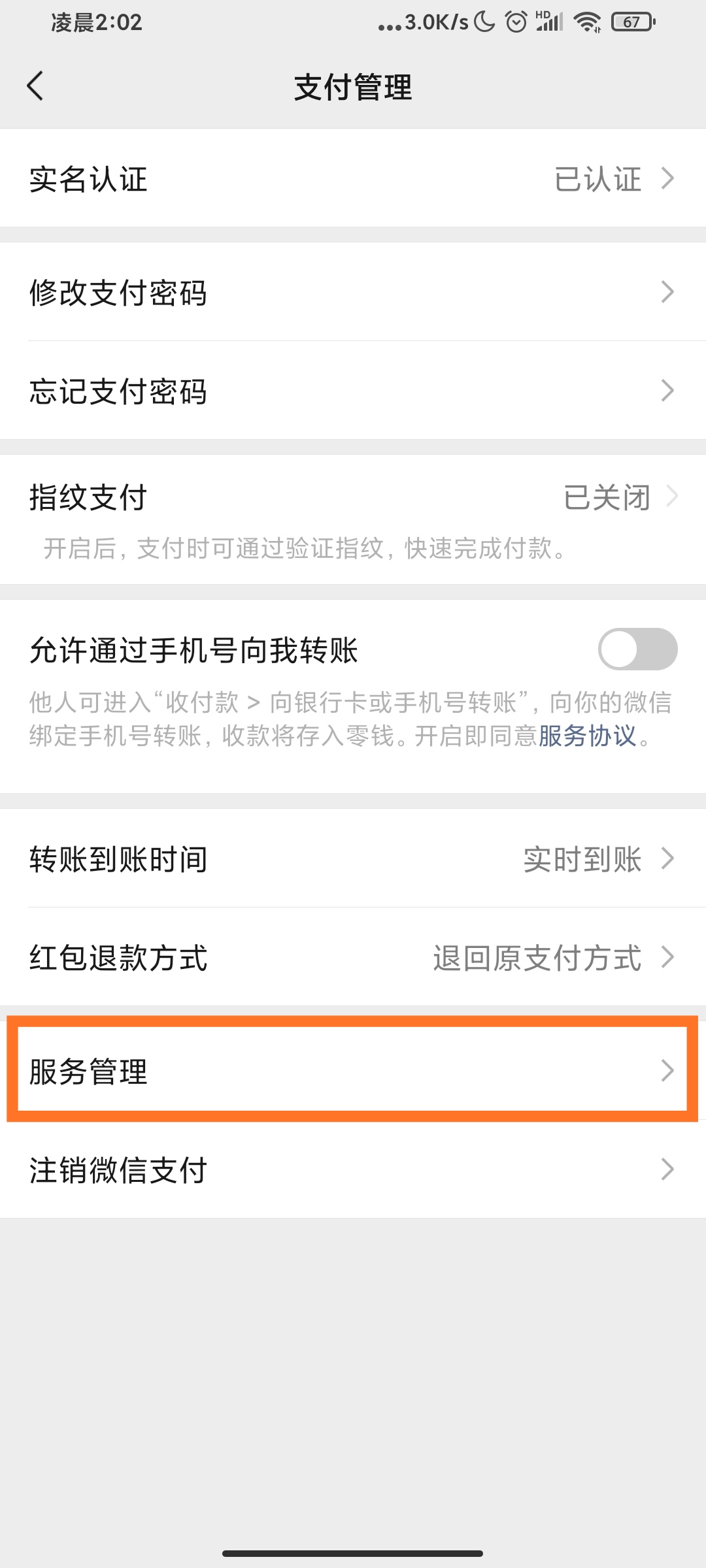
Task: Enable 允许通过手机号向我转账 switch
Action: click(x=637, y=649)
